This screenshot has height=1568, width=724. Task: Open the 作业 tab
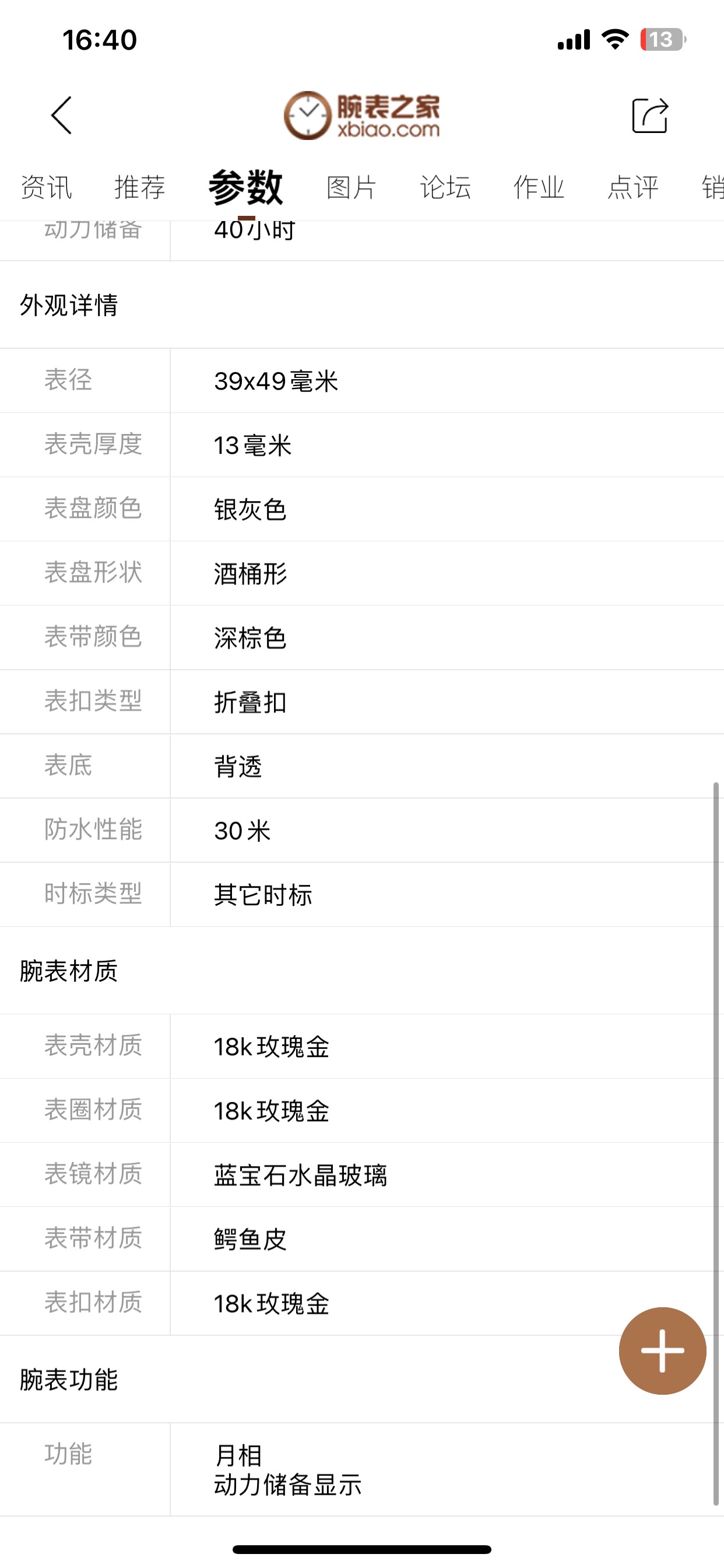(x=539, y=187)
